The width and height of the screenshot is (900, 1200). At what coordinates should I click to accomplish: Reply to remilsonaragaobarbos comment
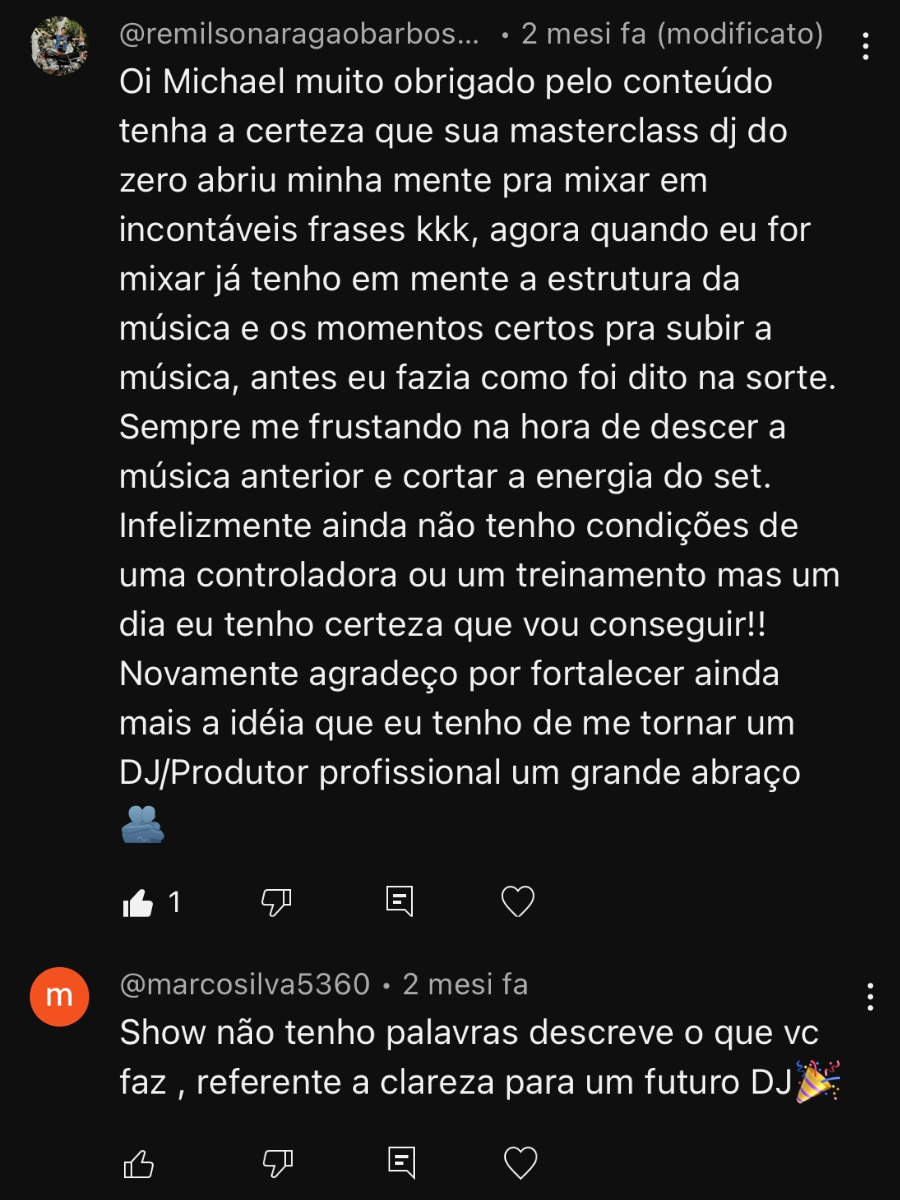[x=400, y=902]
